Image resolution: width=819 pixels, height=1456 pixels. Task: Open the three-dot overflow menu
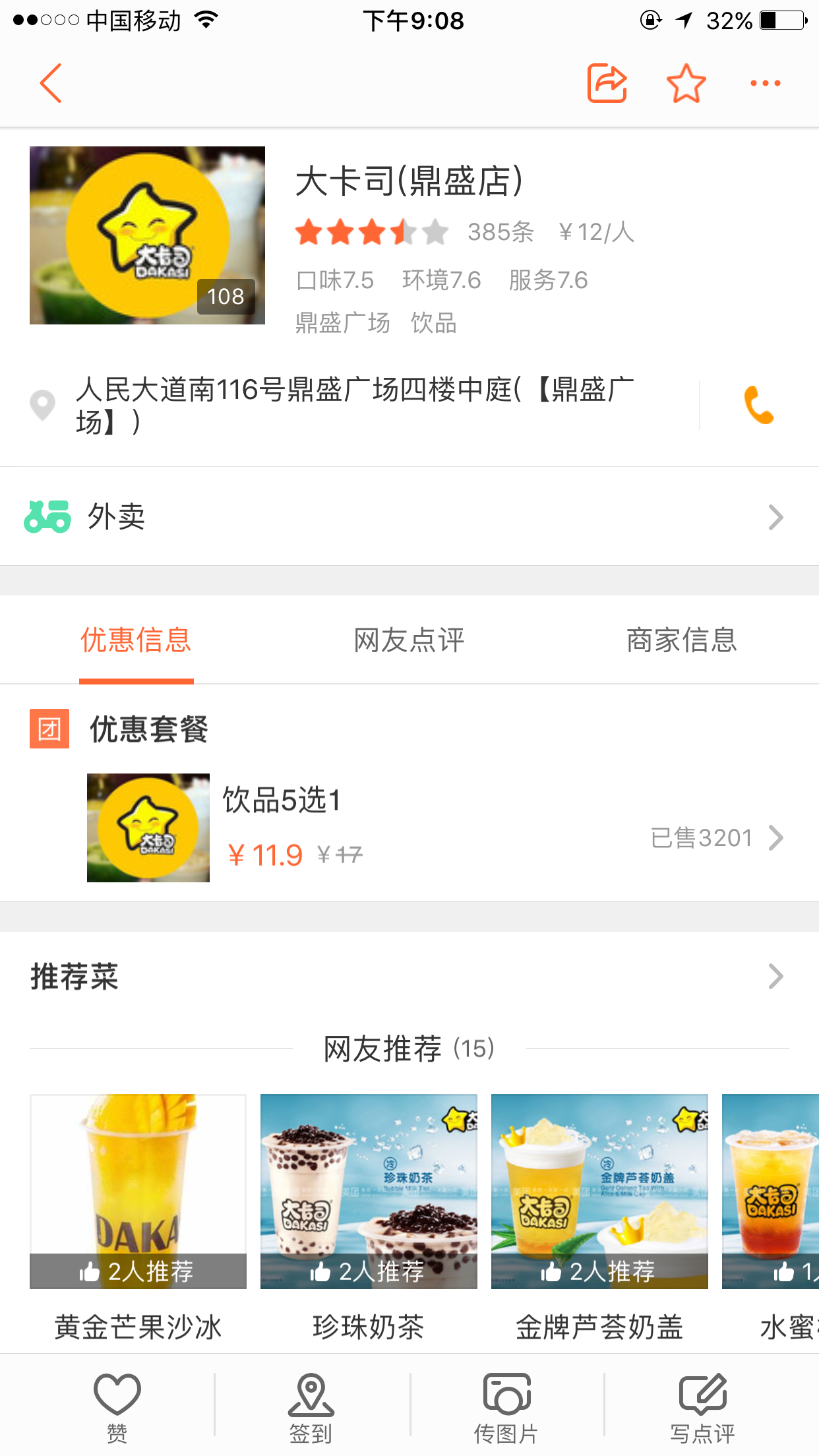(765, 83)
